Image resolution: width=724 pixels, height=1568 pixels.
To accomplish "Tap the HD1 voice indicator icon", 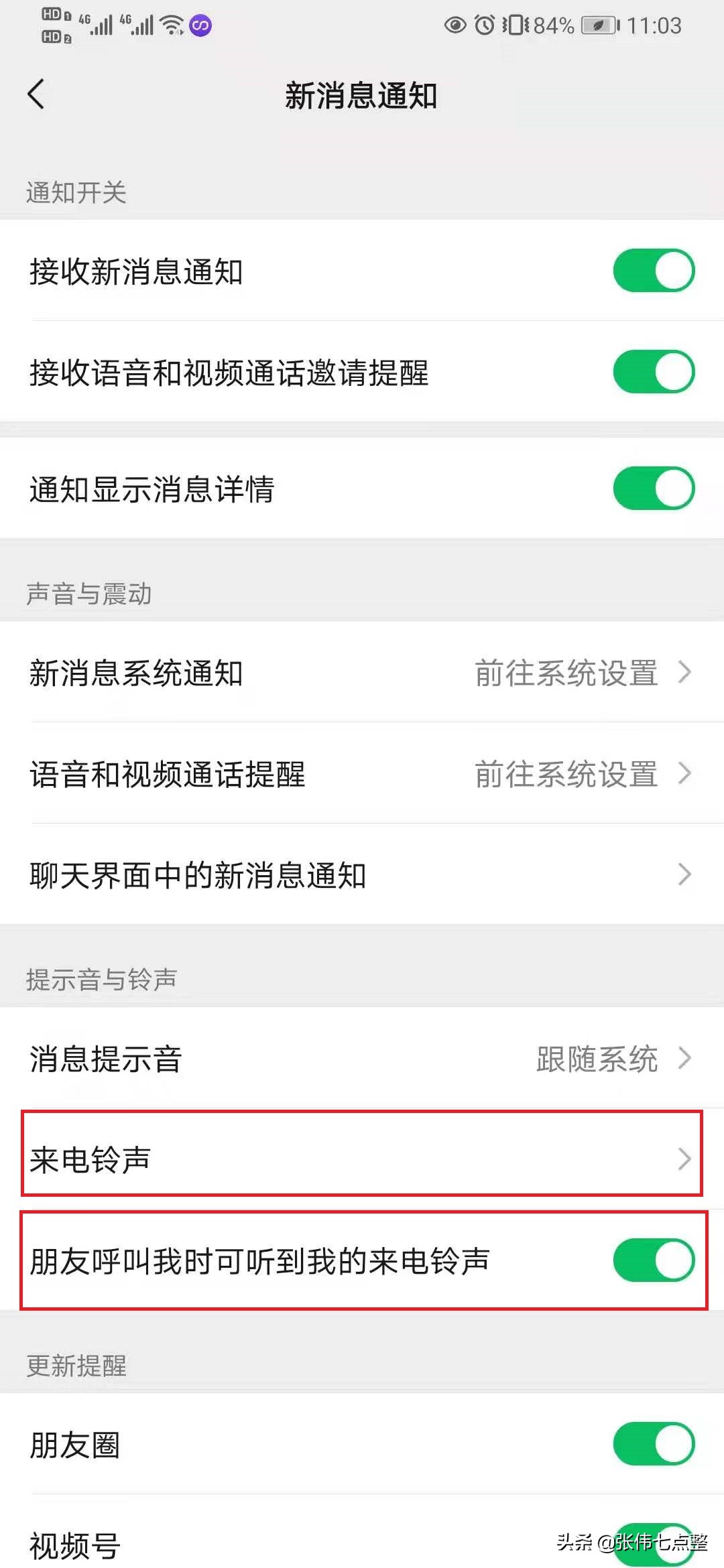I will point(52,13).
